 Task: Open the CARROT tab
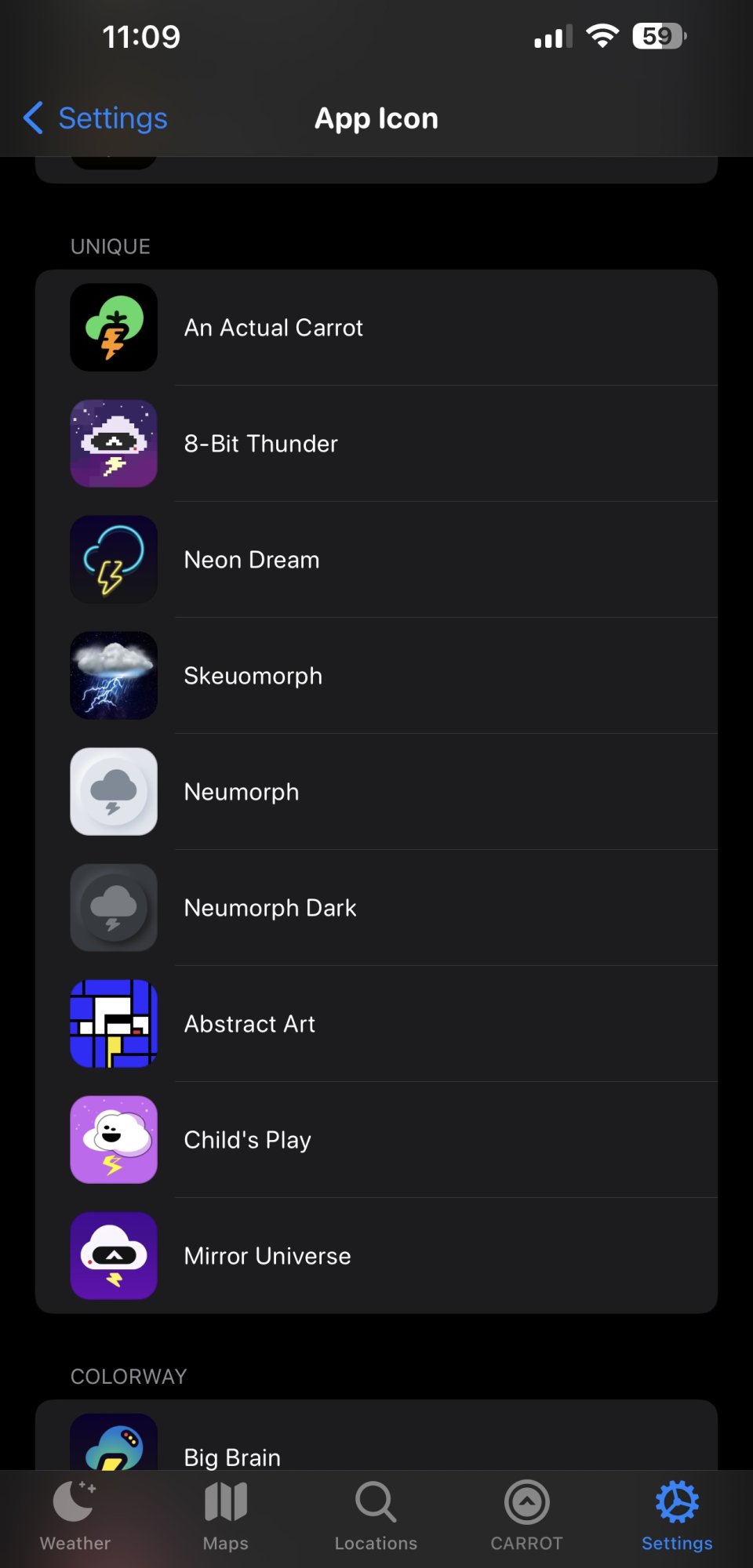[x=527, y=1516]
